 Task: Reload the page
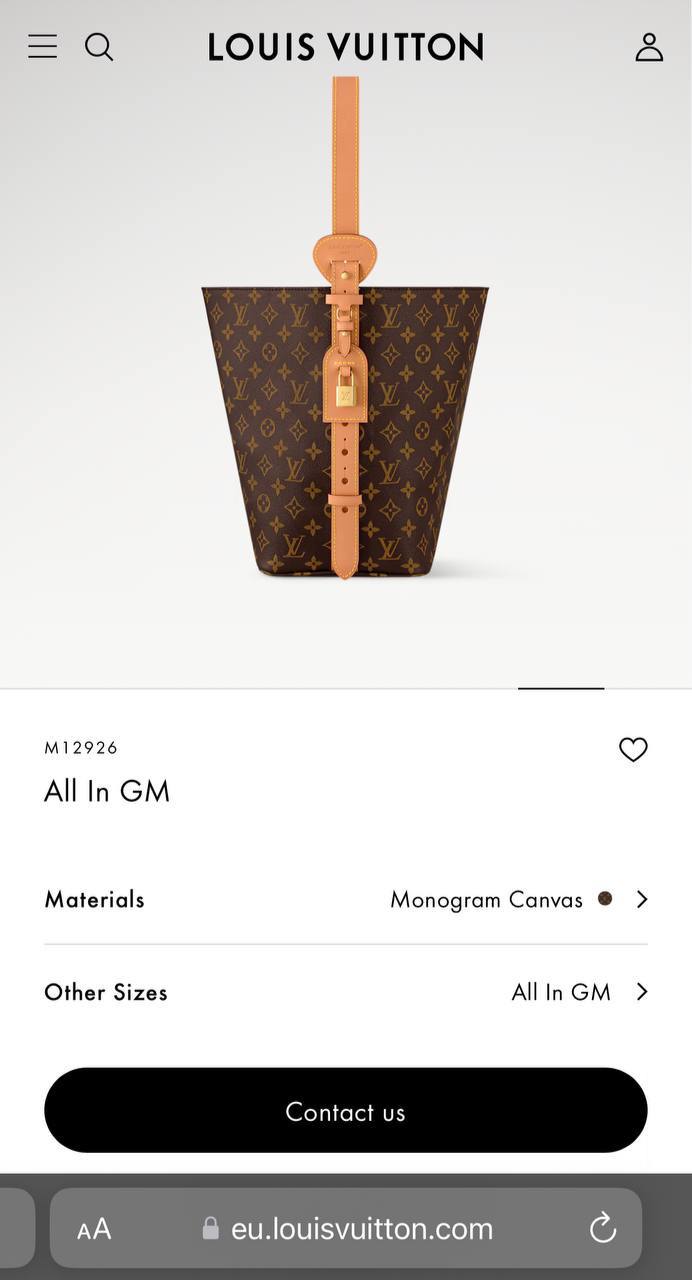[603, 1228]
